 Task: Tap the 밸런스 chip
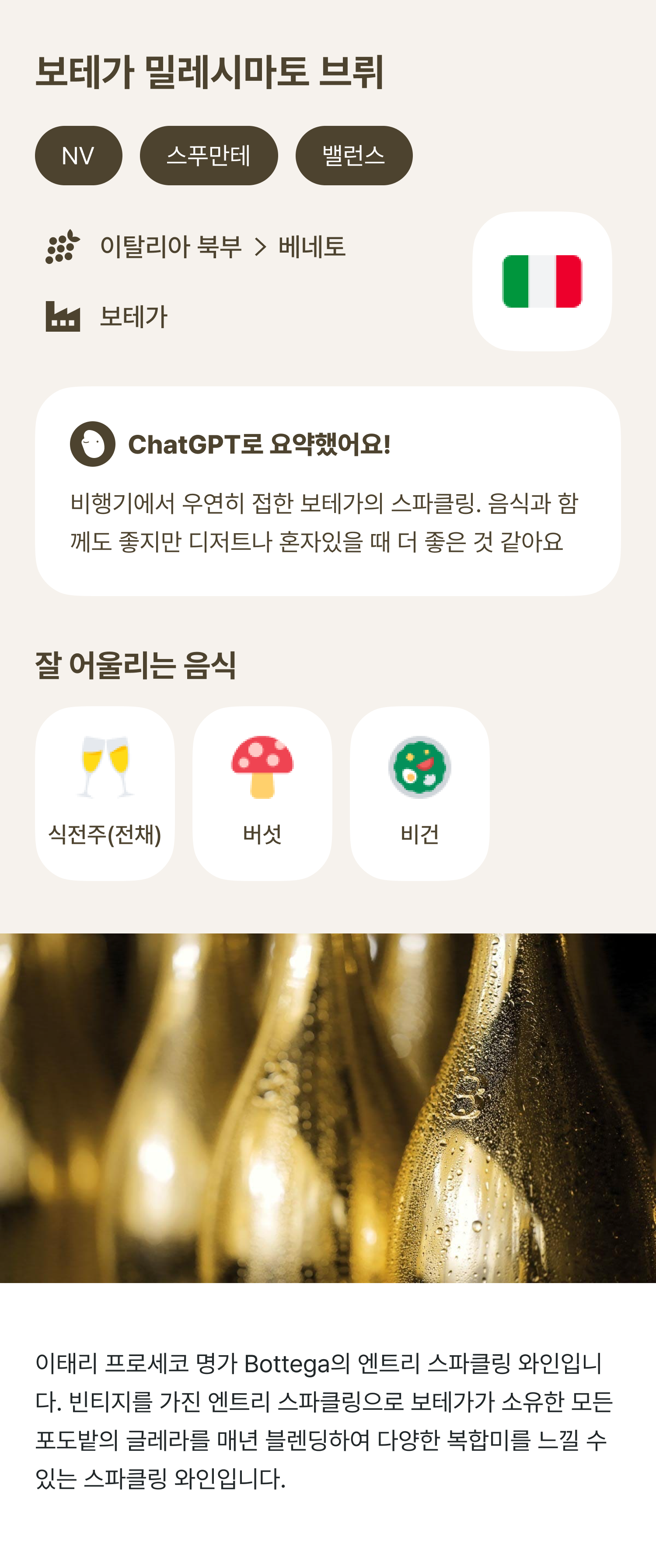(x=353, y=156)
